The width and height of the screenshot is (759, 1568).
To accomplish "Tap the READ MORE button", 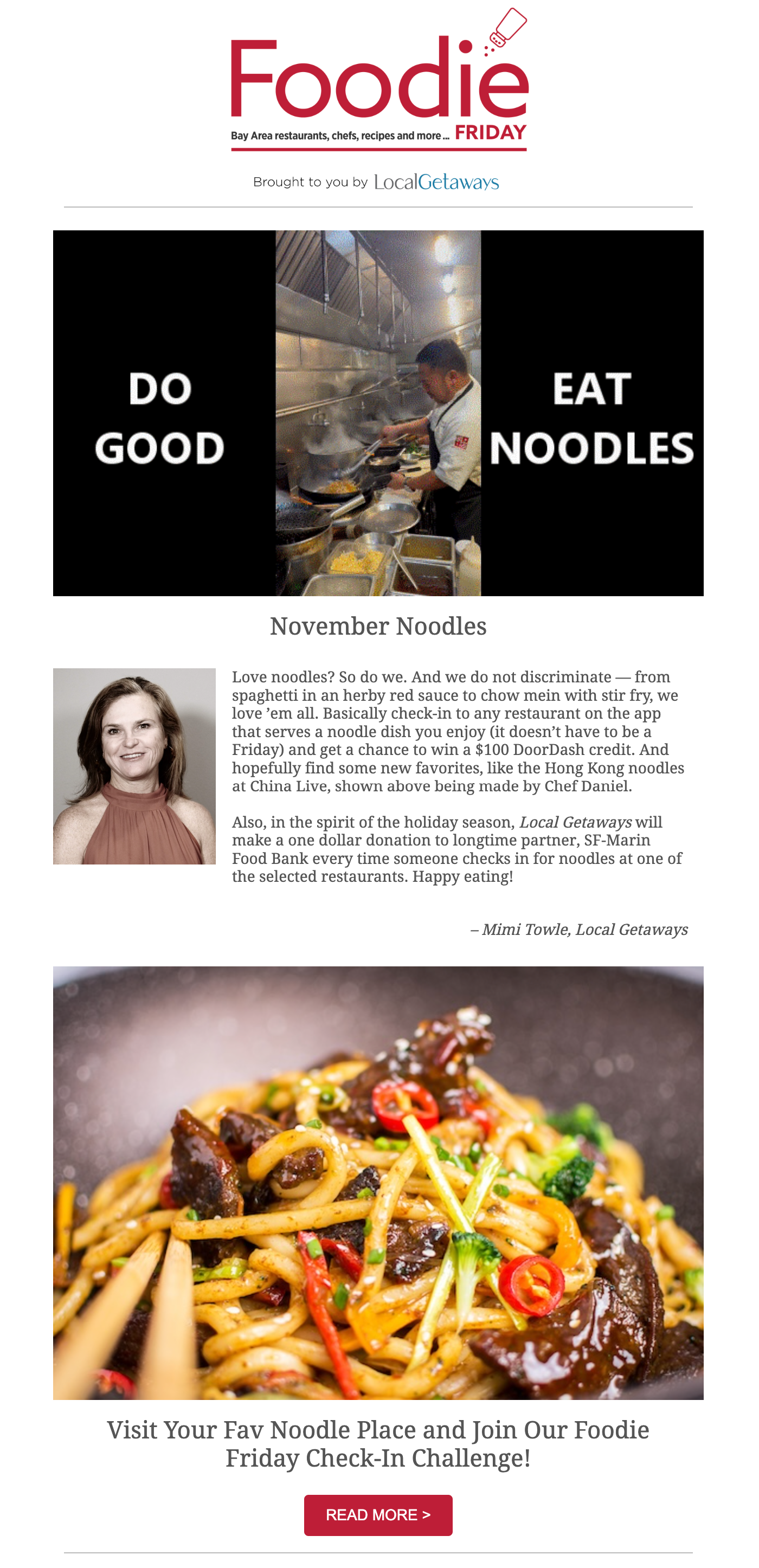I will coord(378,1514).
